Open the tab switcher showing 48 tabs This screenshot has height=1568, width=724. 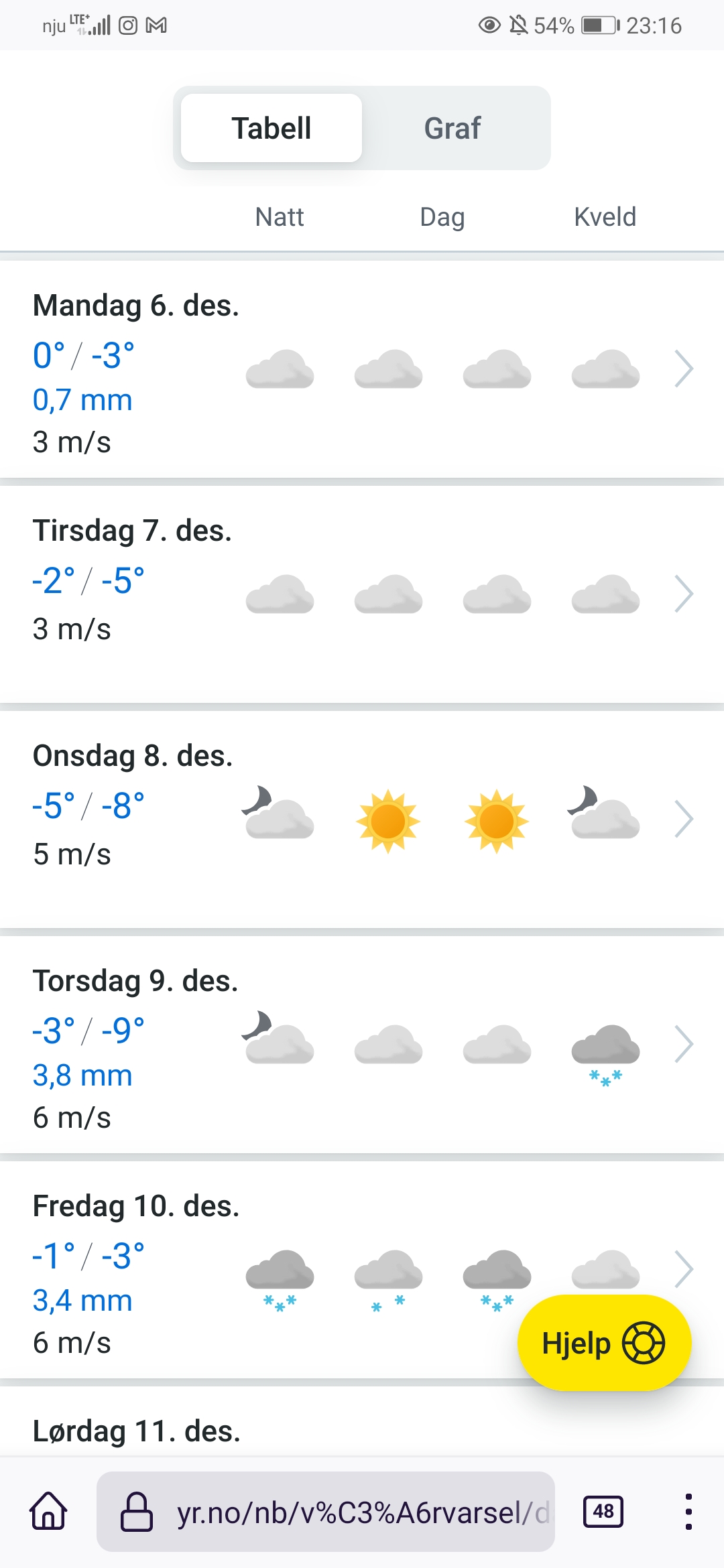603,1512
